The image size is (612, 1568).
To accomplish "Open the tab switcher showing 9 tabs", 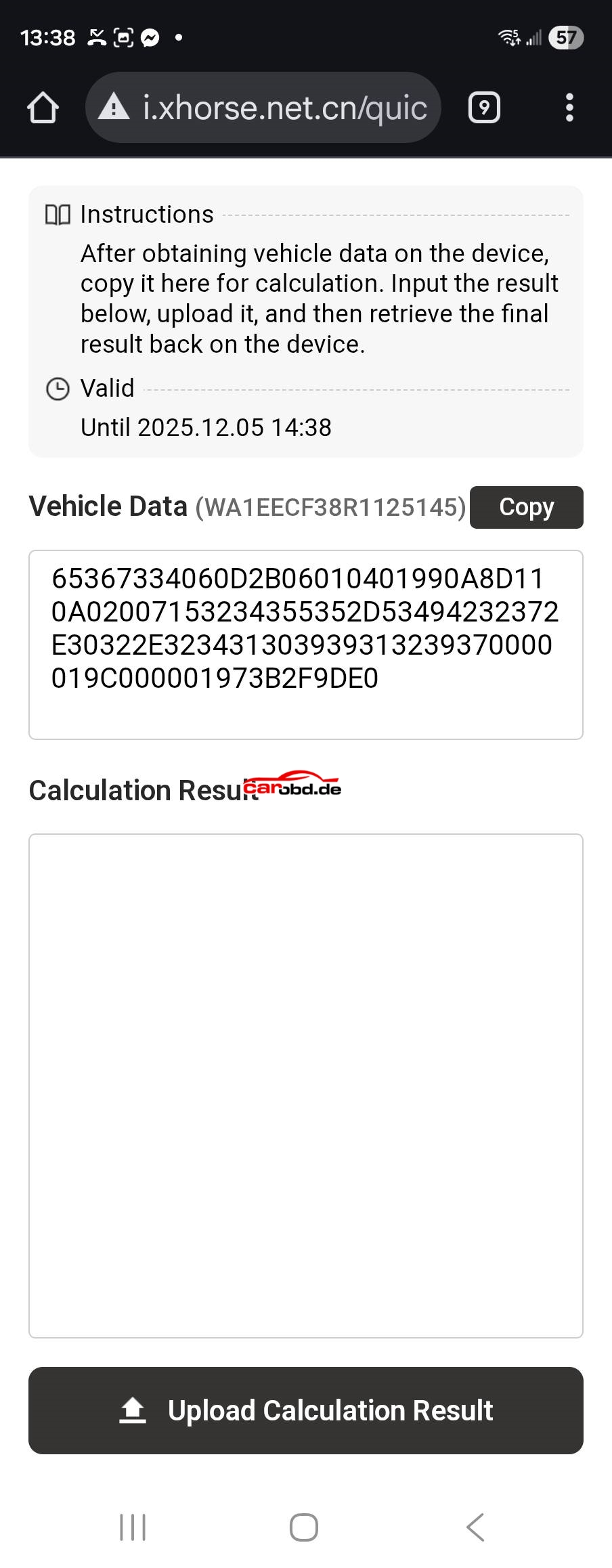I will pos(484,108).
